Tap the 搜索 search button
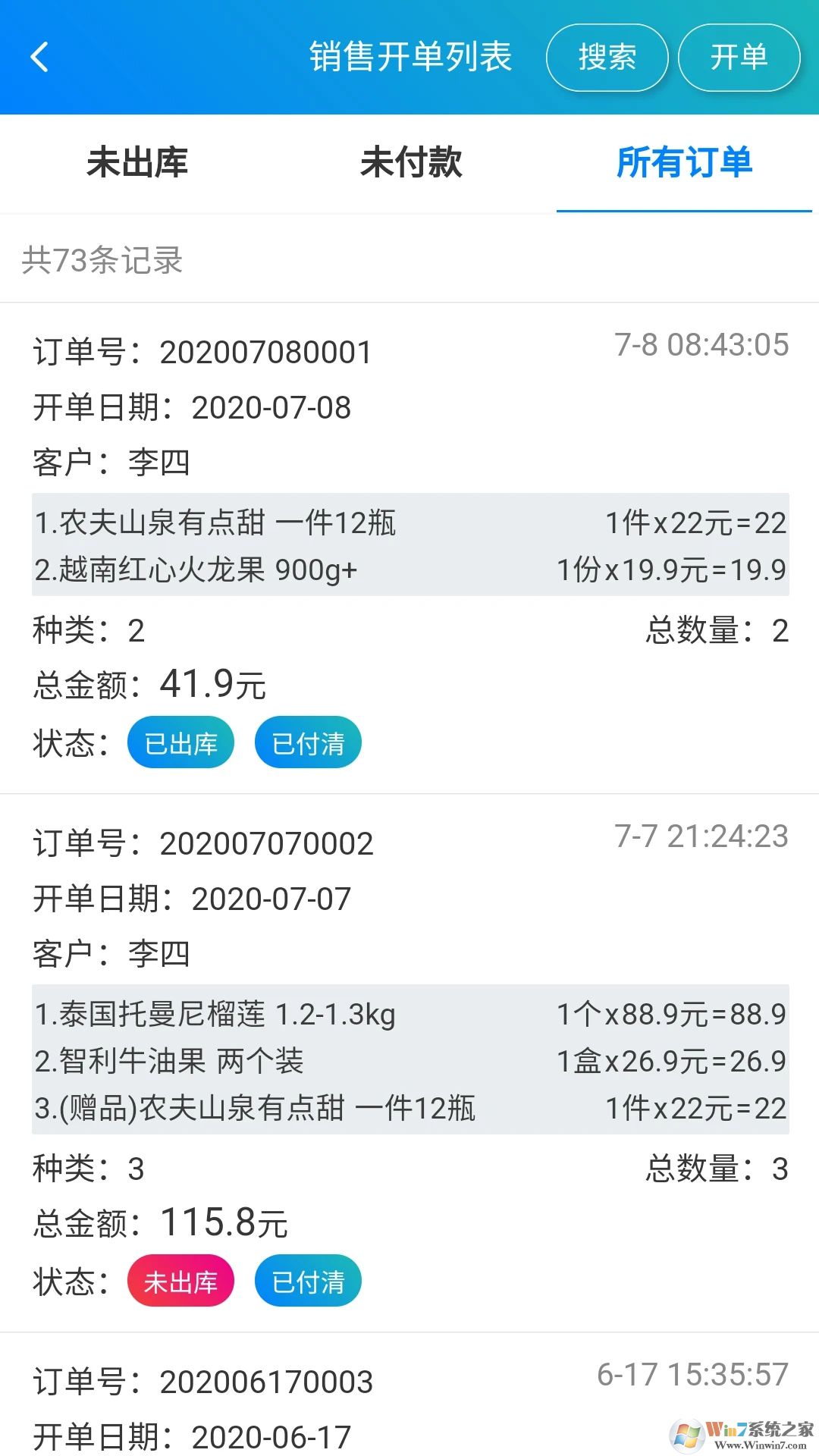Screen dimensions: 819x1456 tap(607, 58)
